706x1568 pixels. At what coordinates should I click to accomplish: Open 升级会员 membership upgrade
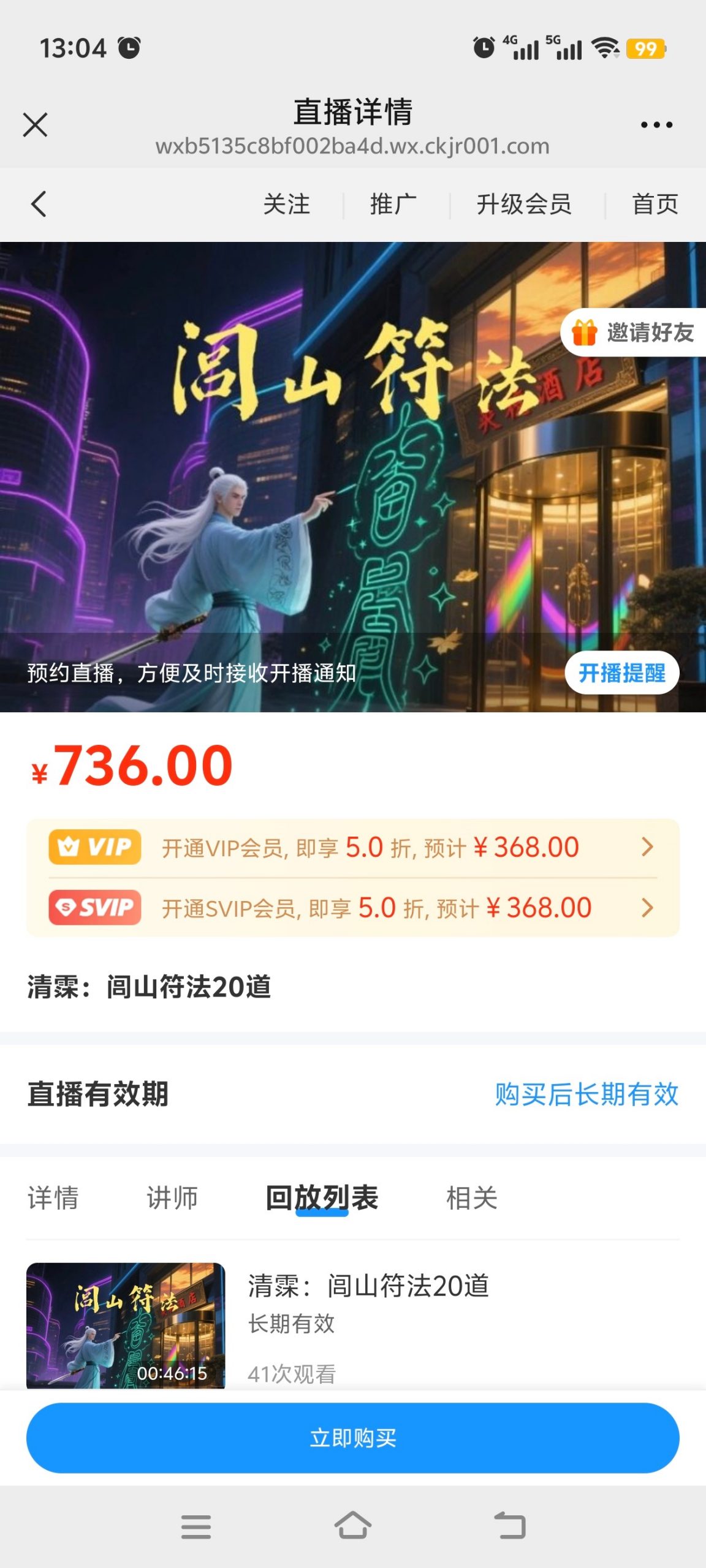point(524,204)
